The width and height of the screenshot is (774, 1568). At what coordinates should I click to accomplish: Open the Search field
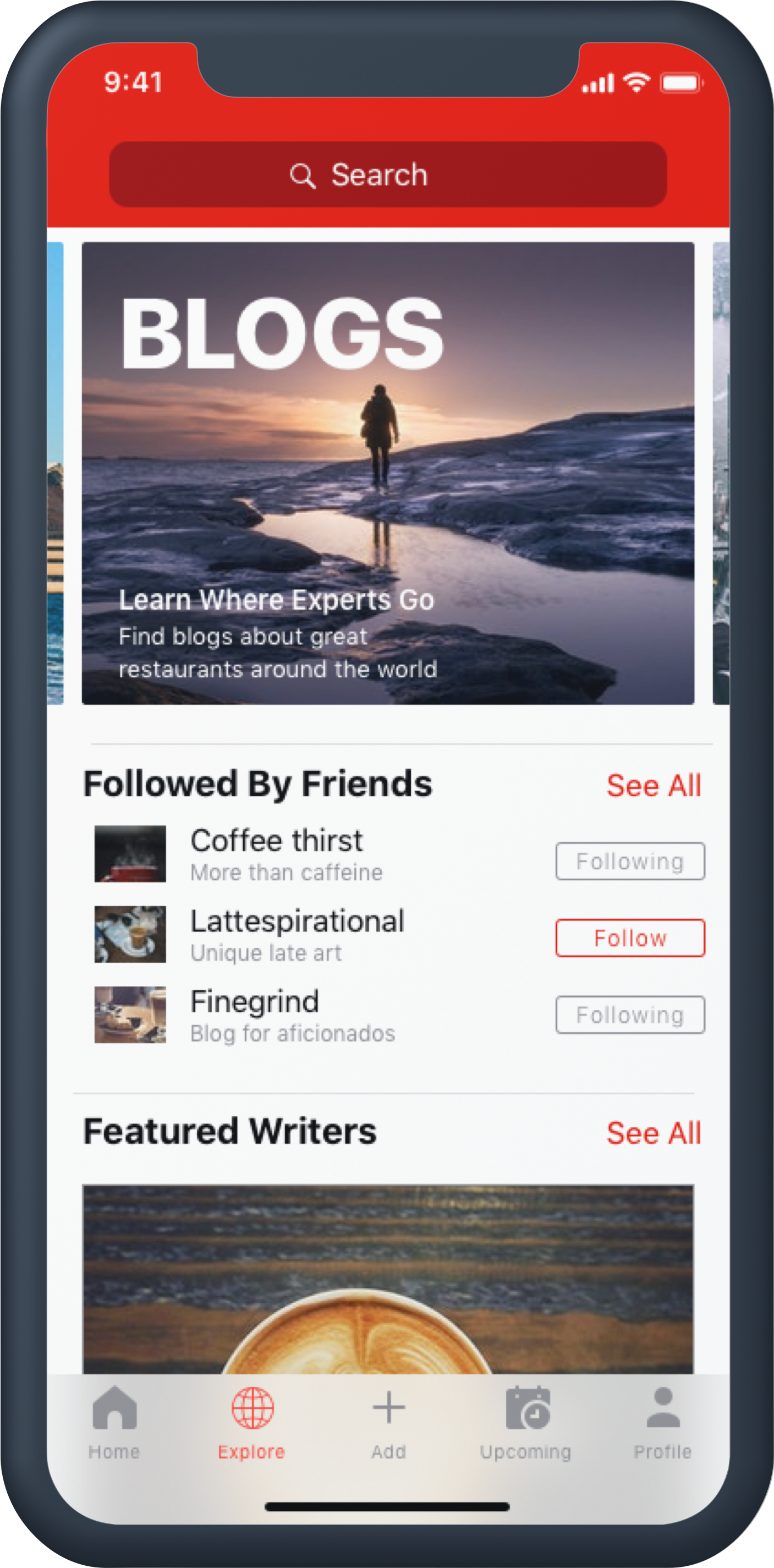[x=388, y=175]
